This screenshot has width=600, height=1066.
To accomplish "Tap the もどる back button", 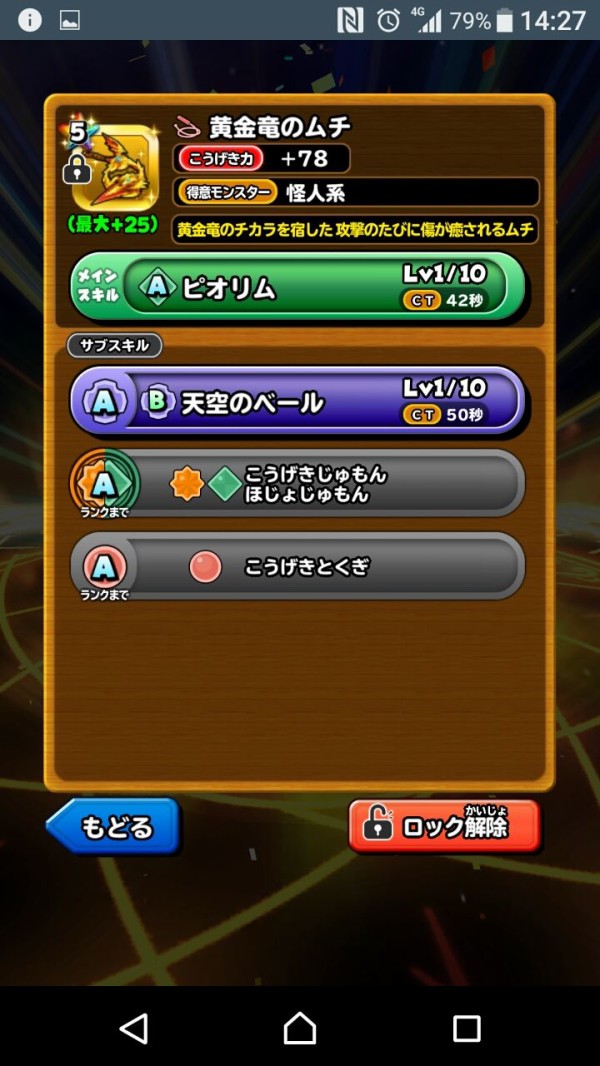I will (x=113, y=827).
